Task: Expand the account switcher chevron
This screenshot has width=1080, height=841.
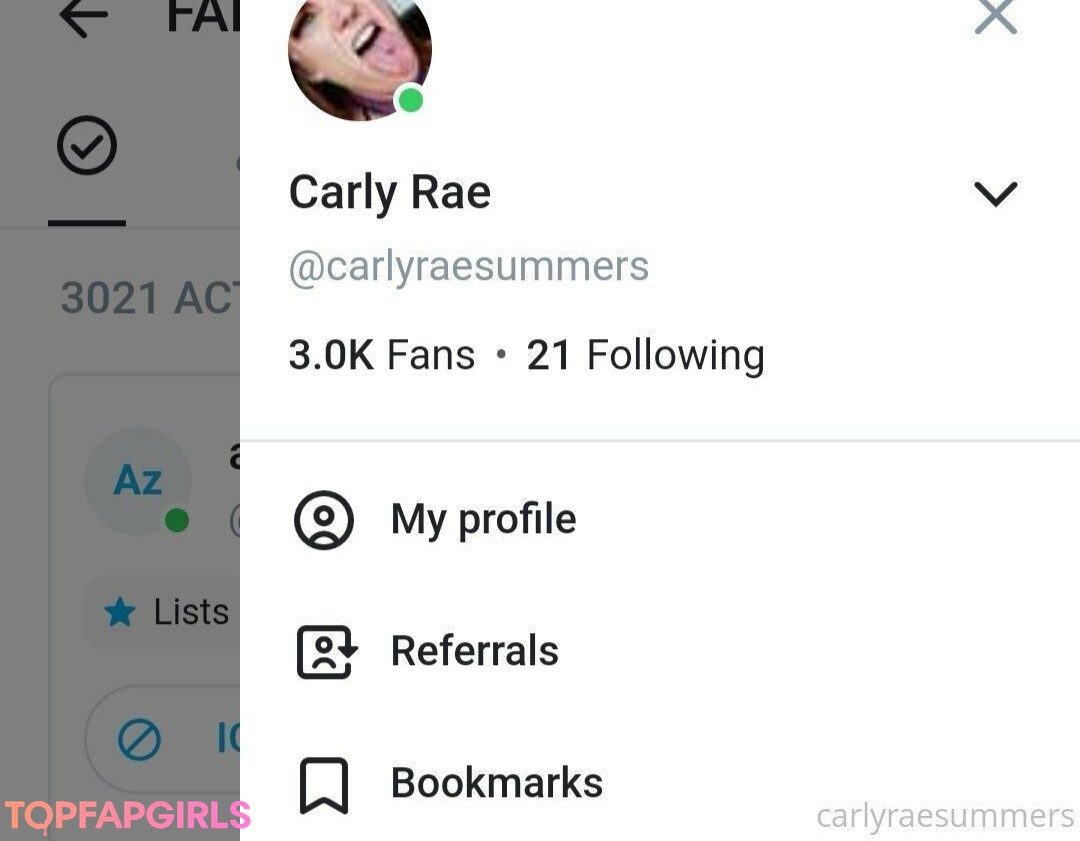Action: (x=995, y=194)
